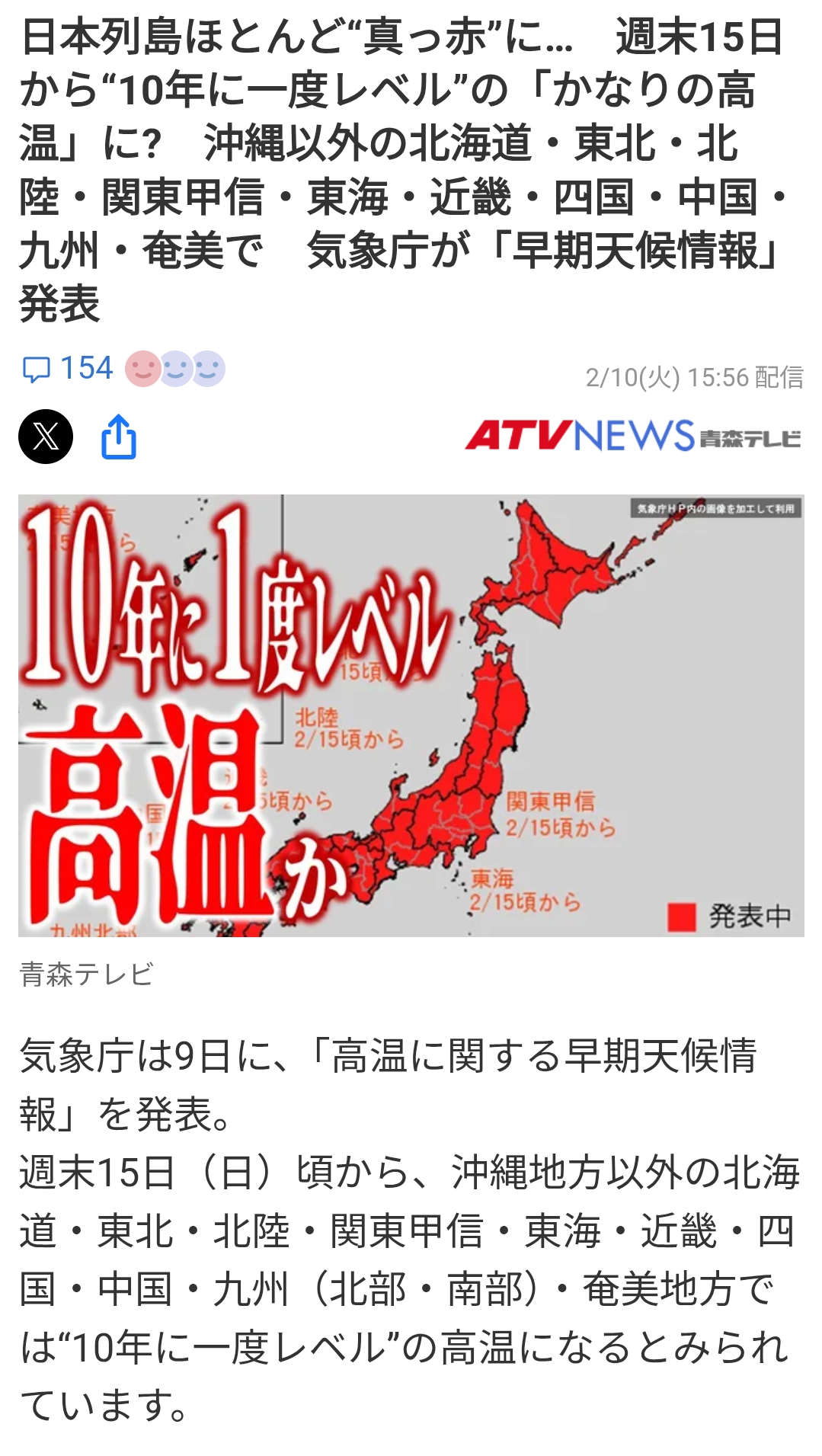Open the 154 comments
This screenshot has width=822, height=1456.
tap(67, 369)
